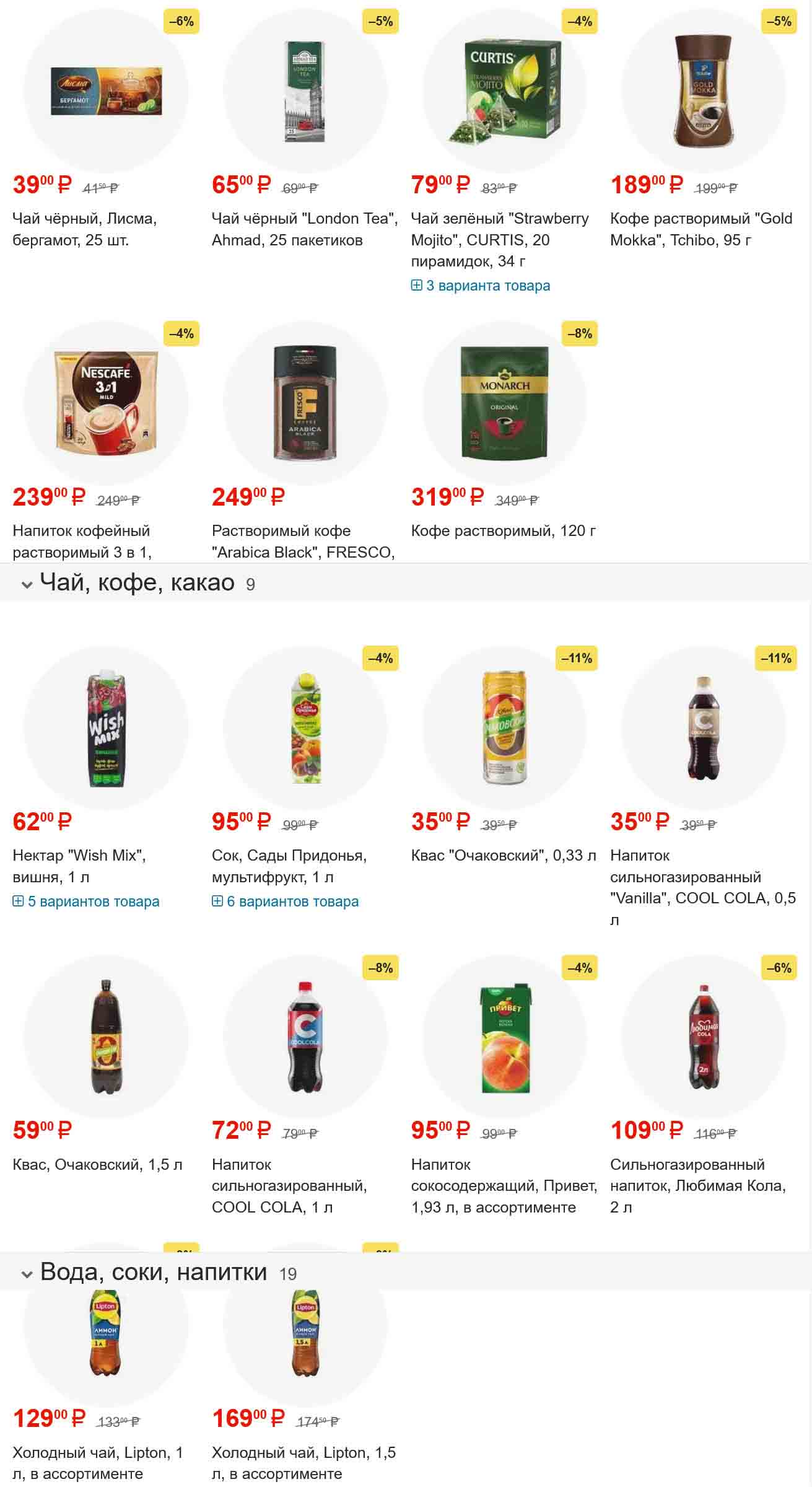This screenshot has height=1487, width=812.
Task: Open the Ahmad London Tea product card
Action: point(304,229)
